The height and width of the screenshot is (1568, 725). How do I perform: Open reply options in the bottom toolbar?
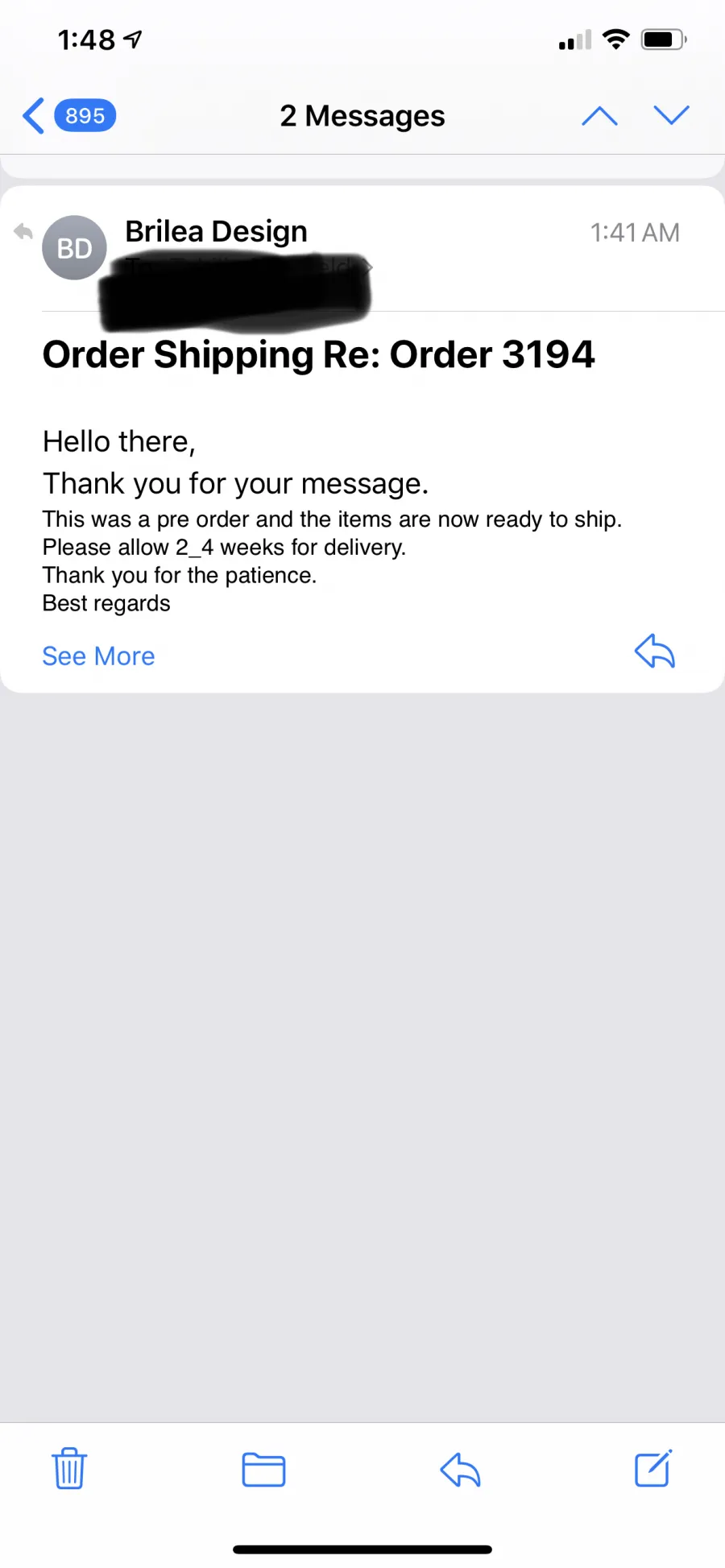460,1470
